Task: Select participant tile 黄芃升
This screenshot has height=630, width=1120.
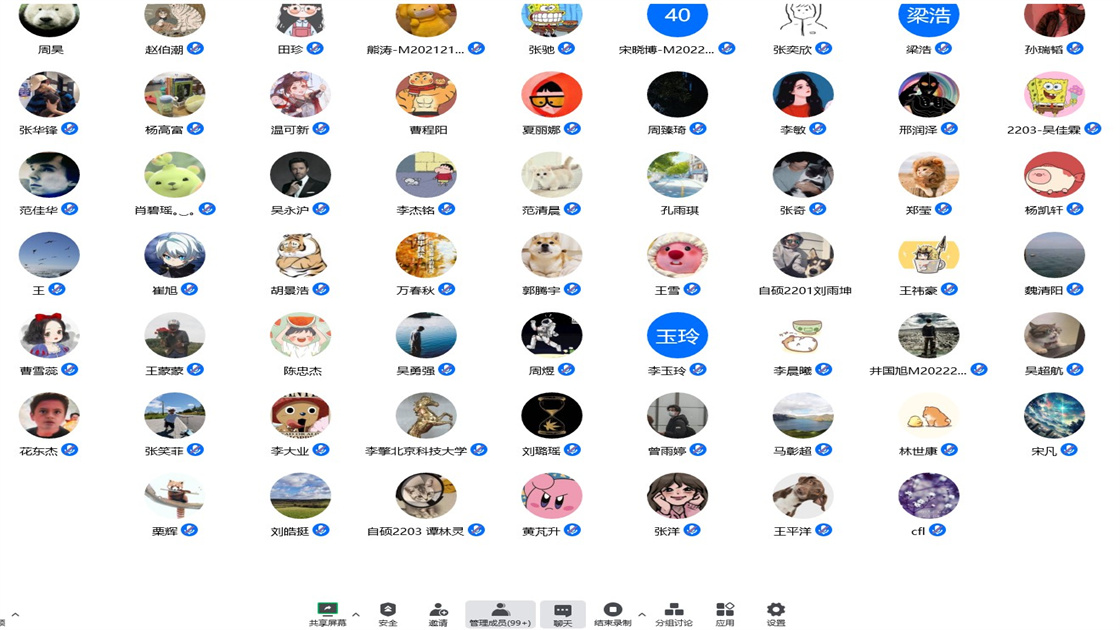Action: [552, 496]
